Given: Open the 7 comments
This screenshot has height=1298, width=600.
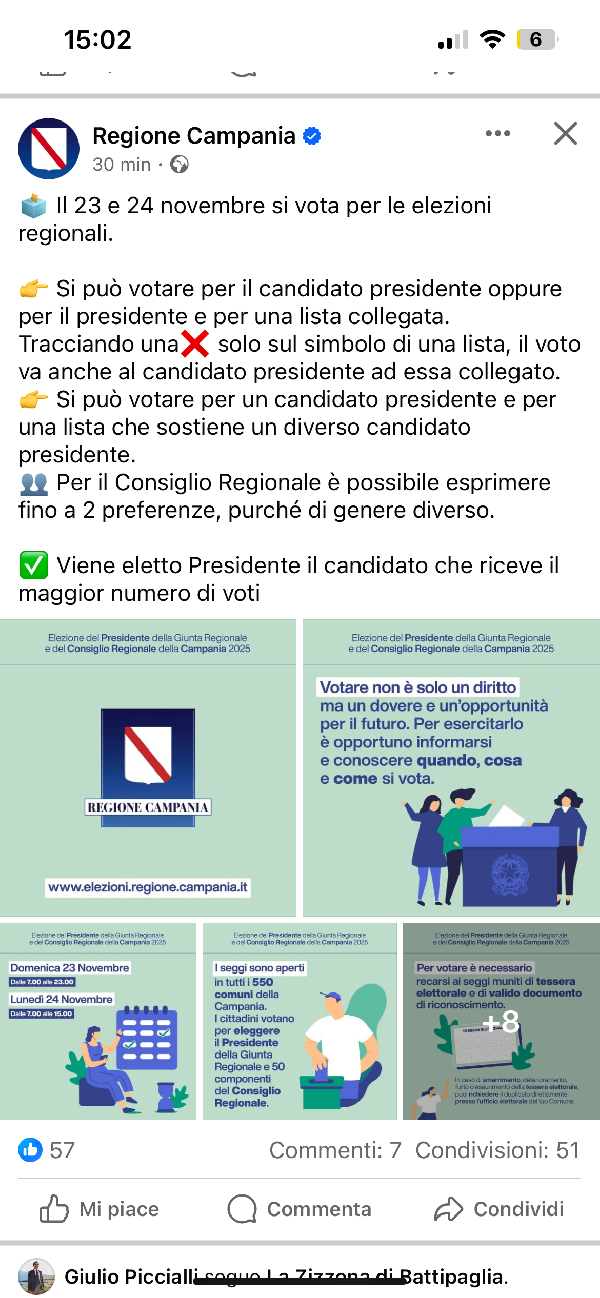Looking at the screenshot, I should pos(335,1151).
